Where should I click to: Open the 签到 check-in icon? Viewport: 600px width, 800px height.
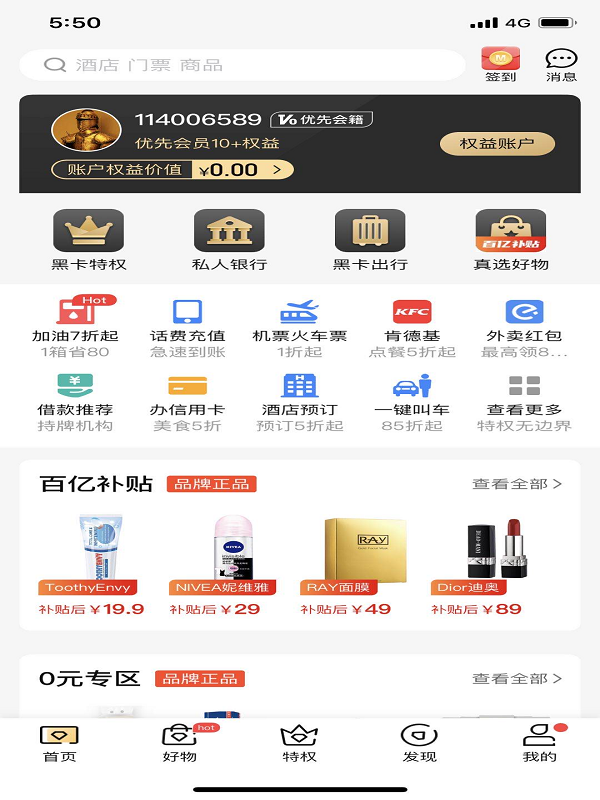click(500, 64)
